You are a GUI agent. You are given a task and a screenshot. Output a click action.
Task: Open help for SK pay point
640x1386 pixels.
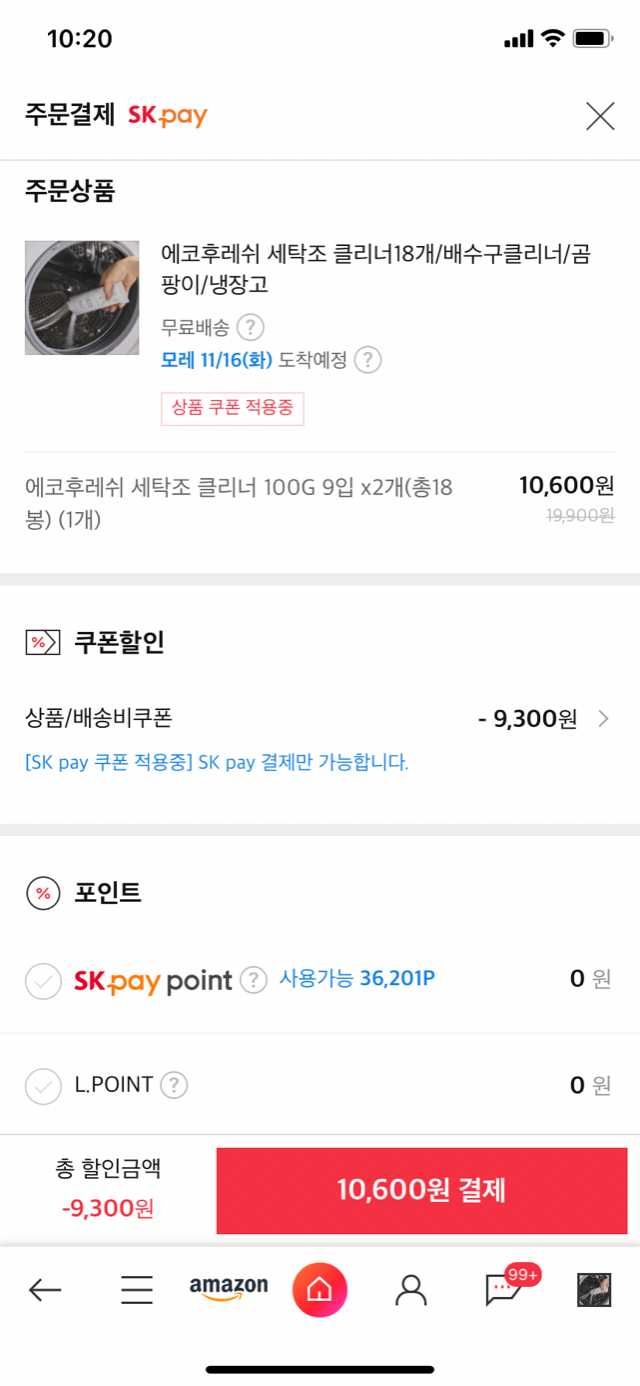coord(254,980)
